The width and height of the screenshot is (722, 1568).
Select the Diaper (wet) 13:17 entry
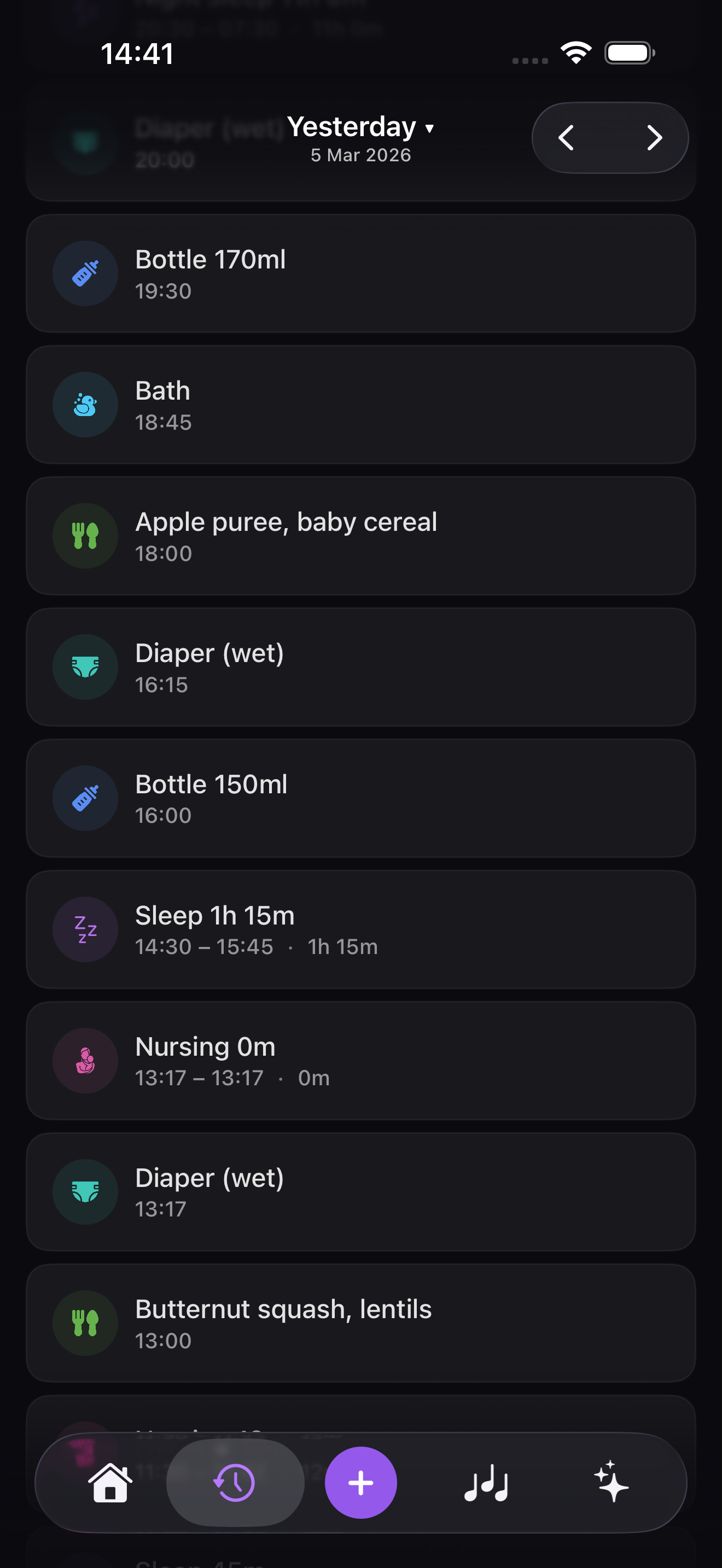(x=360, y=1192)
